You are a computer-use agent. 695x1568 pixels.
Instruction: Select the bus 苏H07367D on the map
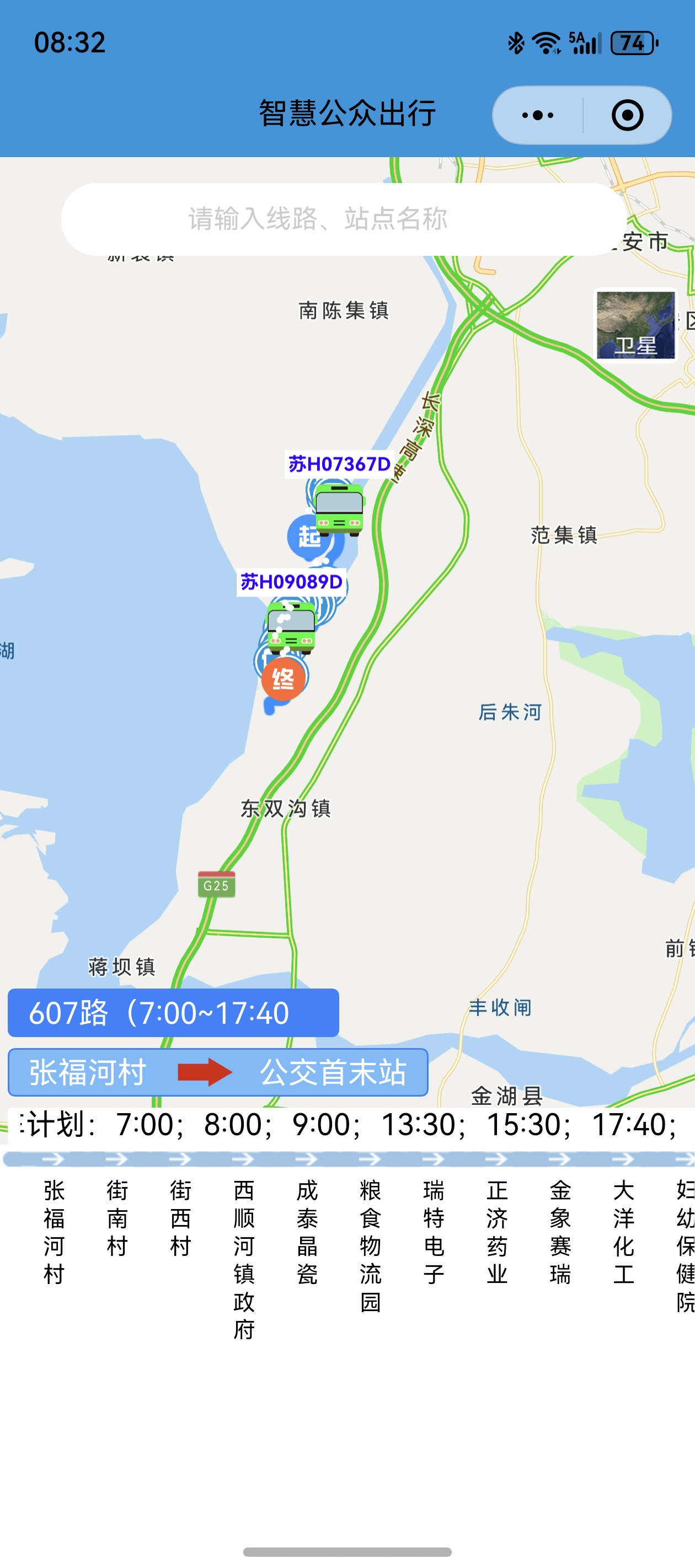[339, 510]
